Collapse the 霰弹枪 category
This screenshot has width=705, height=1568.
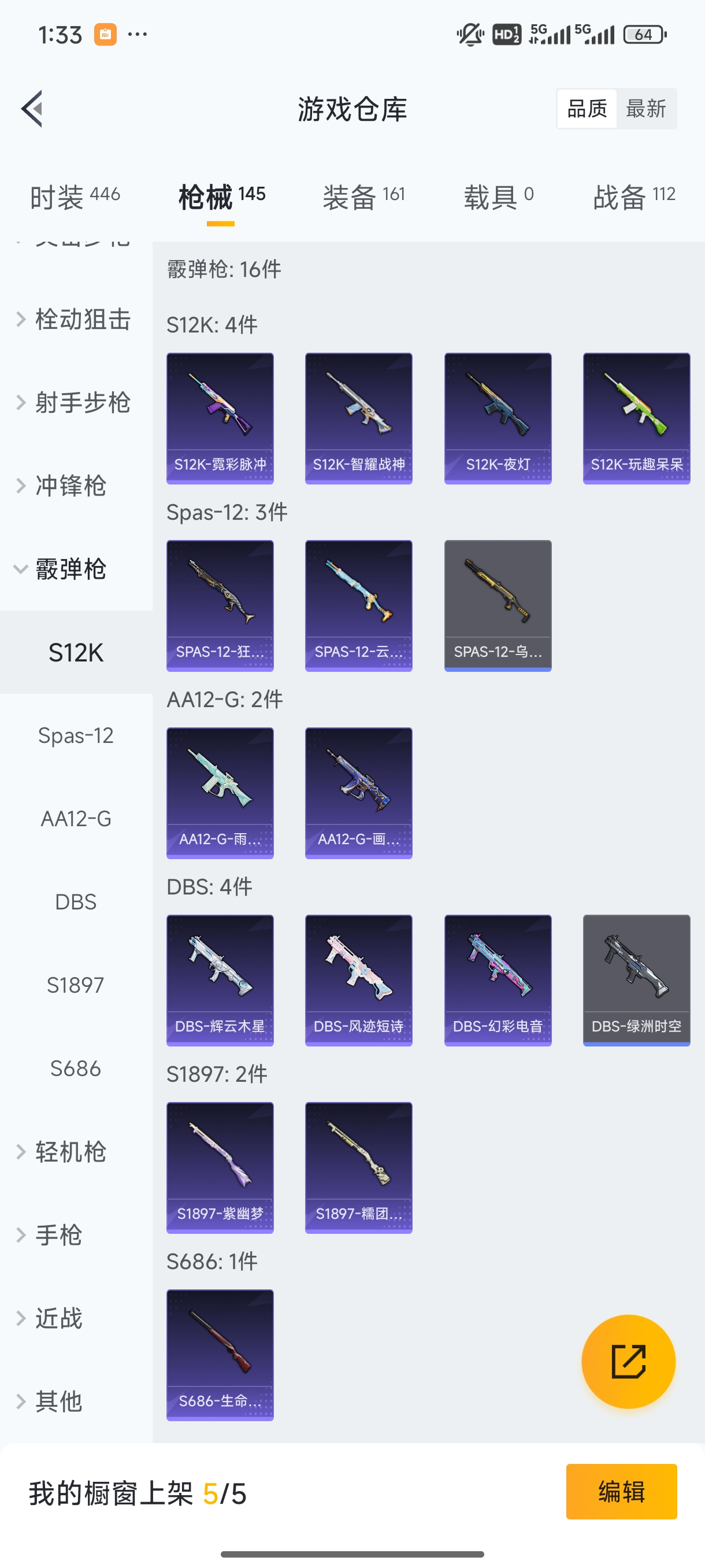[x=70, y=569]
